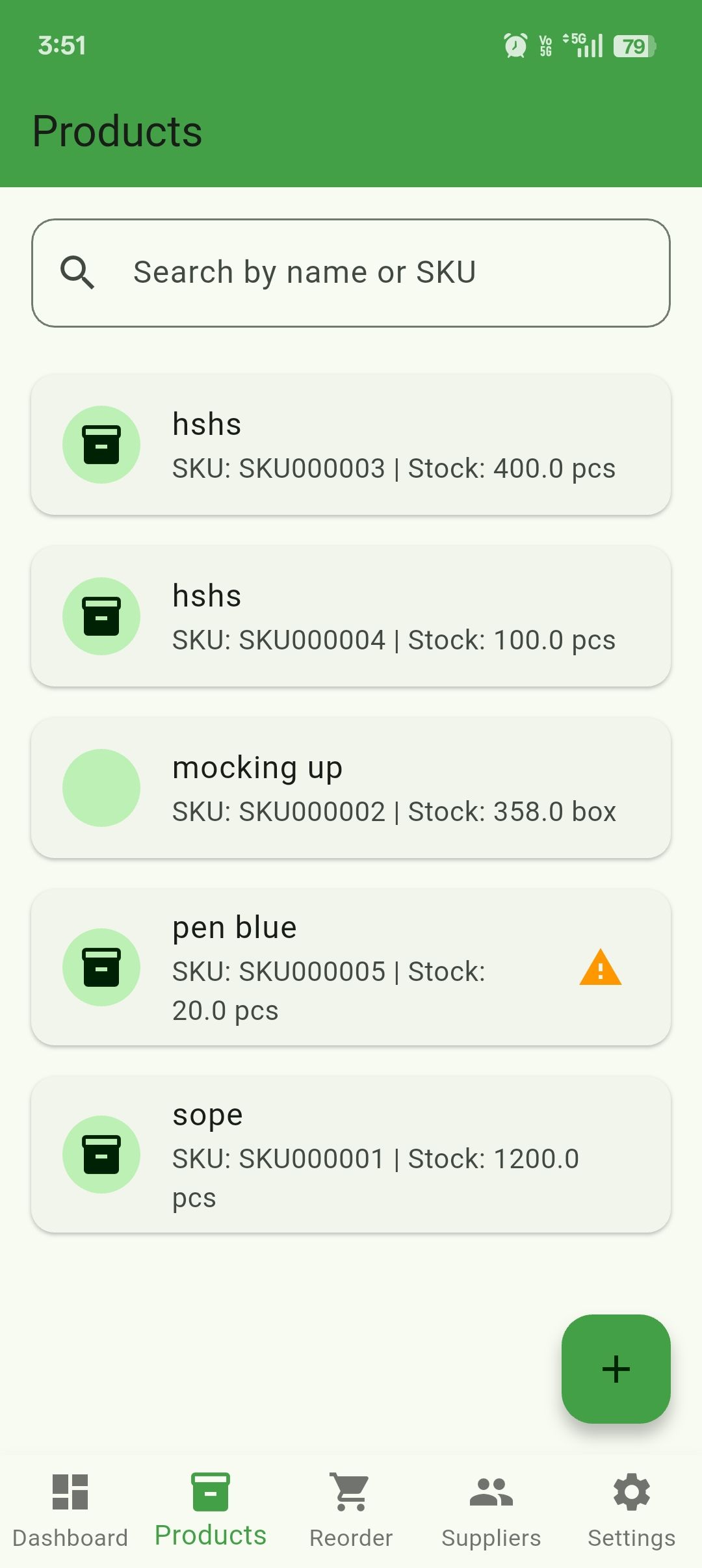
Task: Navigate to the Settings tab
Action: pos(632,1509)
